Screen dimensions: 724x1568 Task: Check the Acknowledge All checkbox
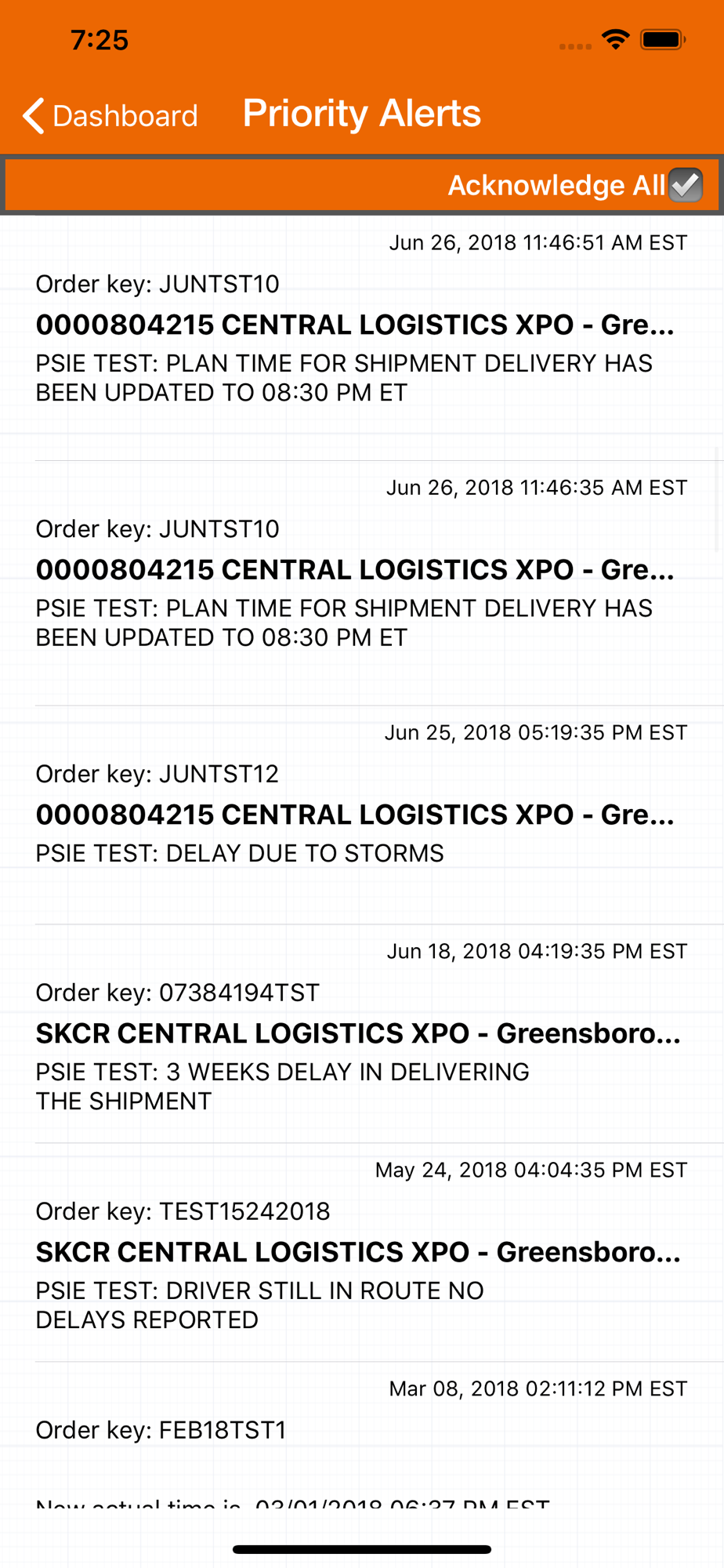pos(686,186)
